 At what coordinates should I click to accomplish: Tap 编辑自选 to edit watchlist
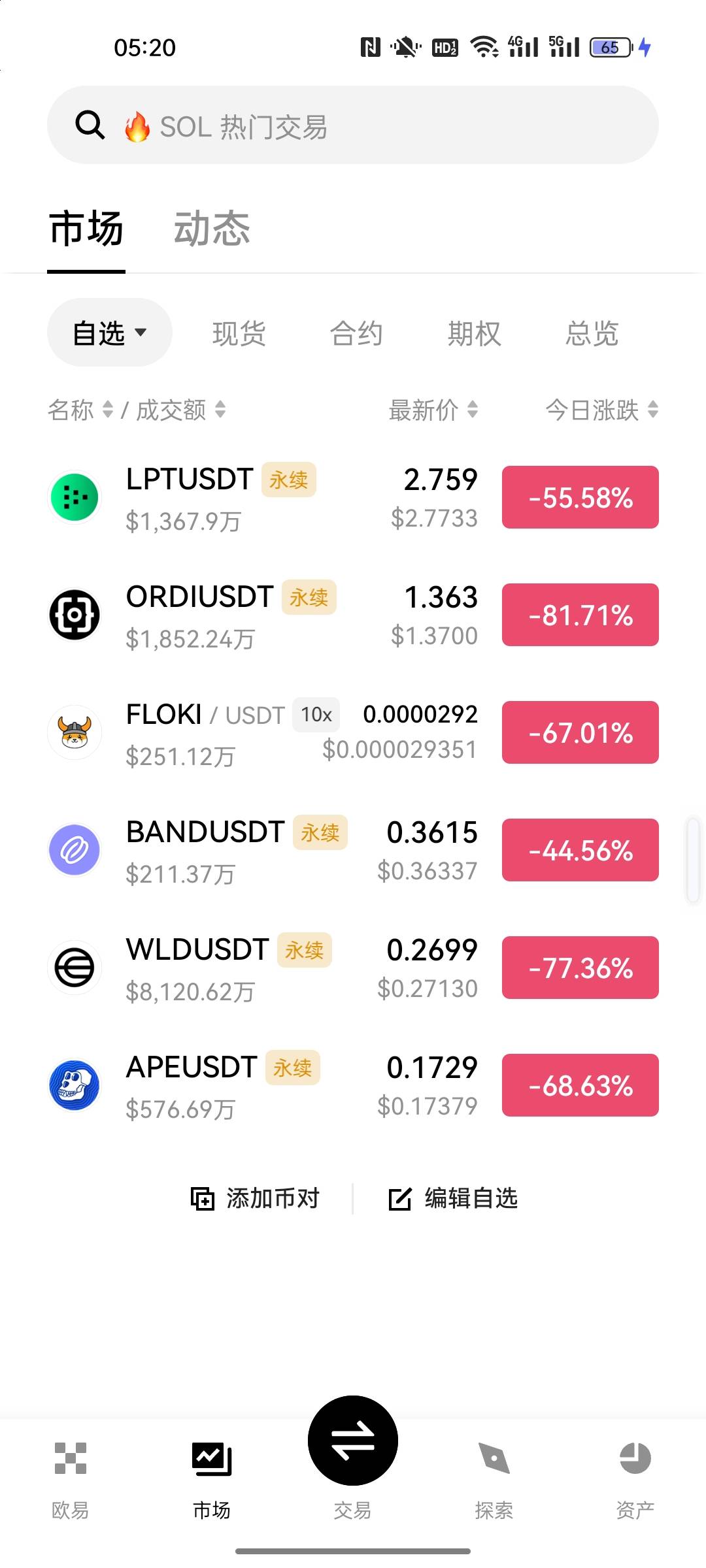(x=454, y=1199)
